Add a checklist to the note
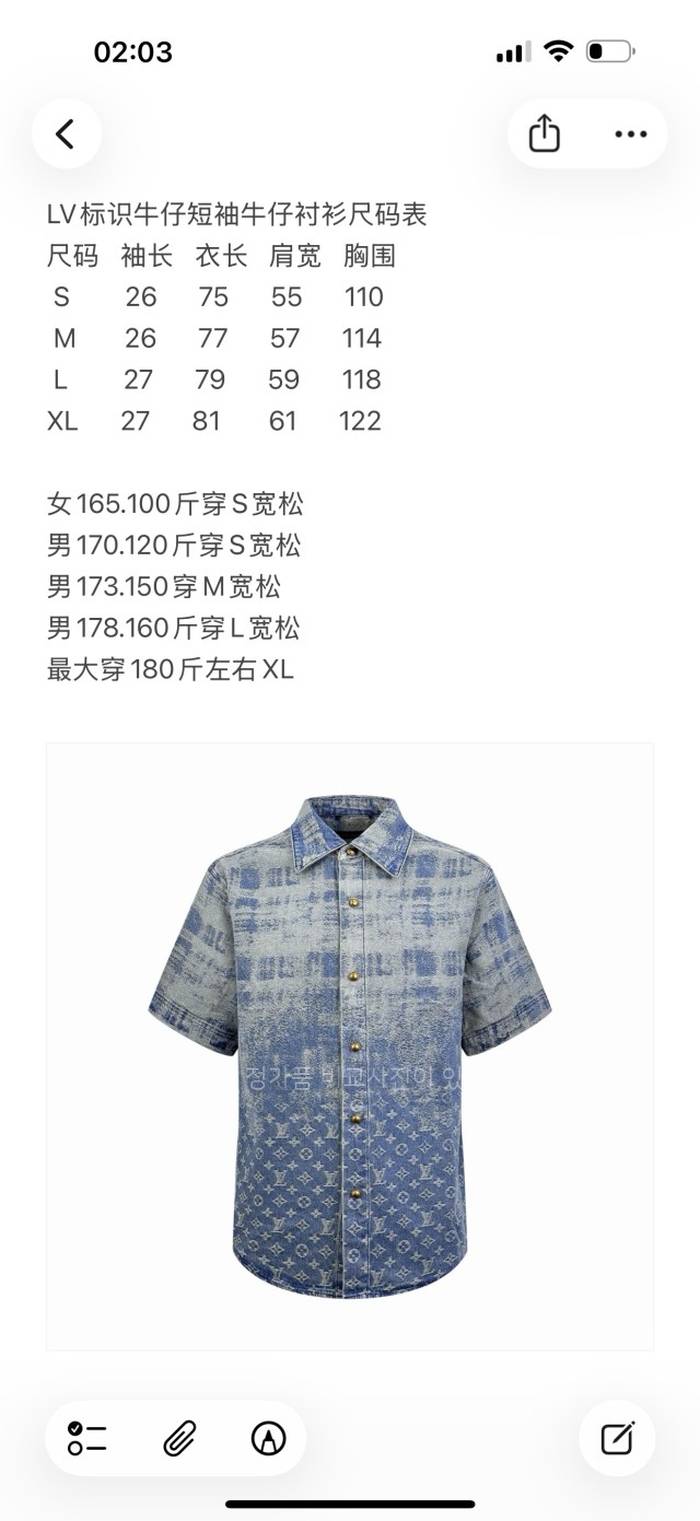The width and height of the screenshot is (700, 1521). 88,1438
